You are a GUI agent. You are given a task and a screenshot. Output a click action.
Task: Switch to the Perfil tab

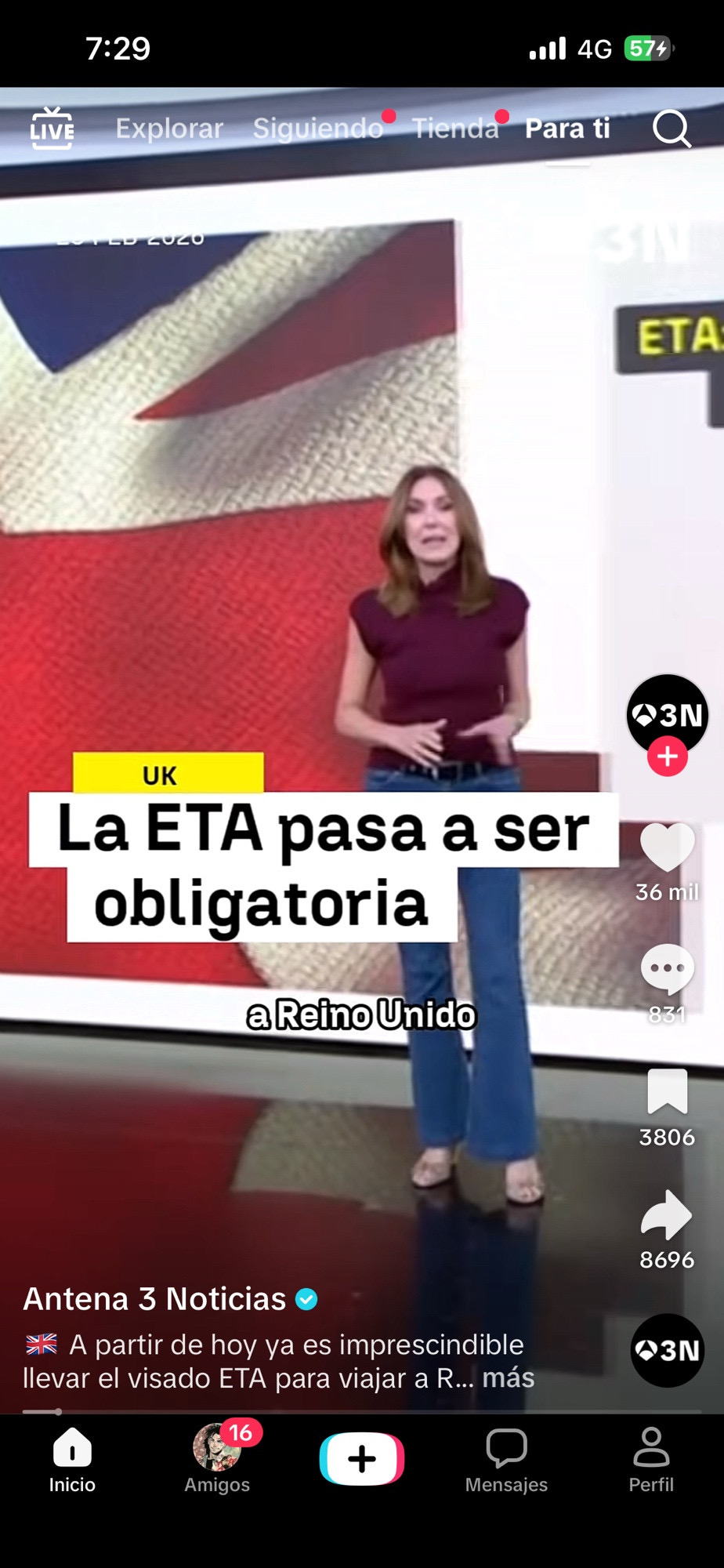click(x=651, y=1460)
